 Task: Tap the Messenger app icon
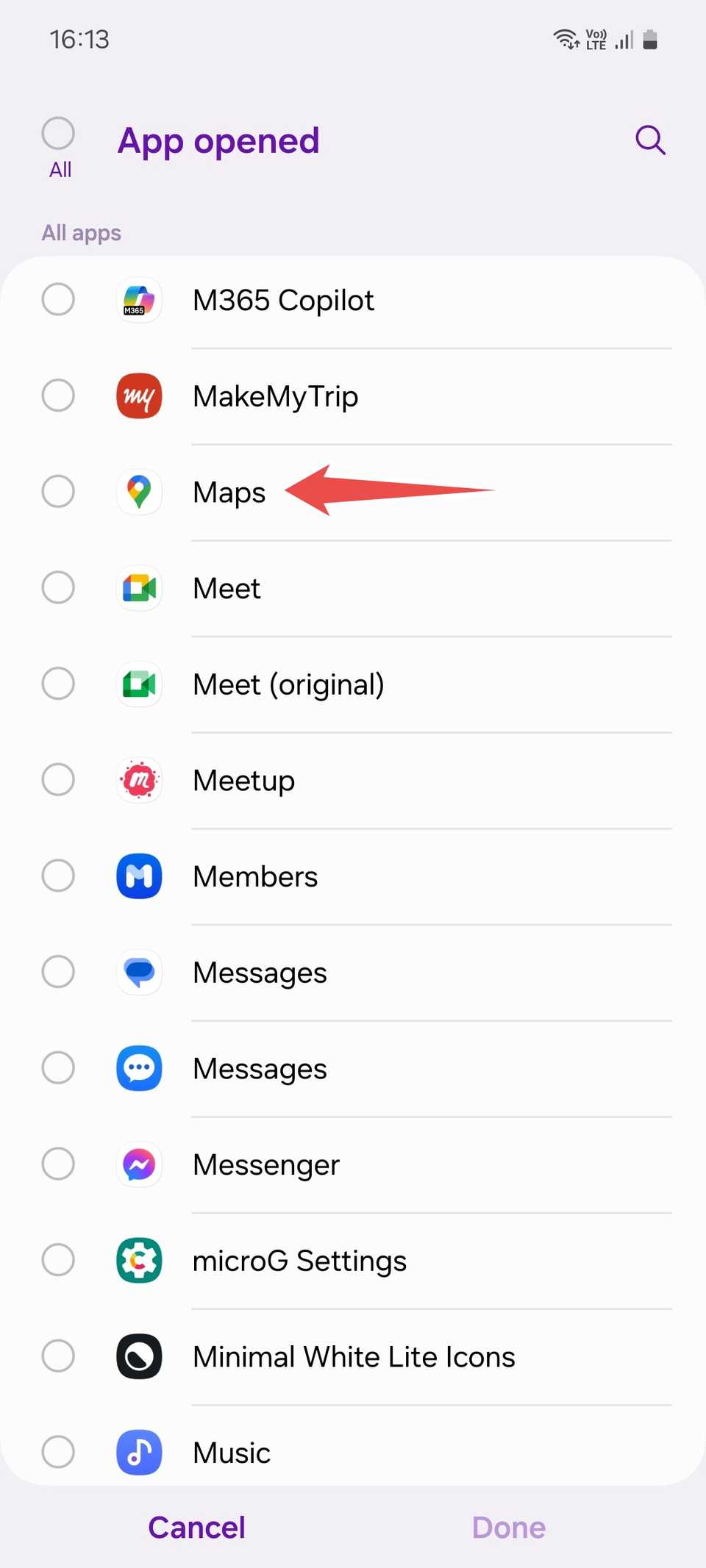(x=139, y=1164)
